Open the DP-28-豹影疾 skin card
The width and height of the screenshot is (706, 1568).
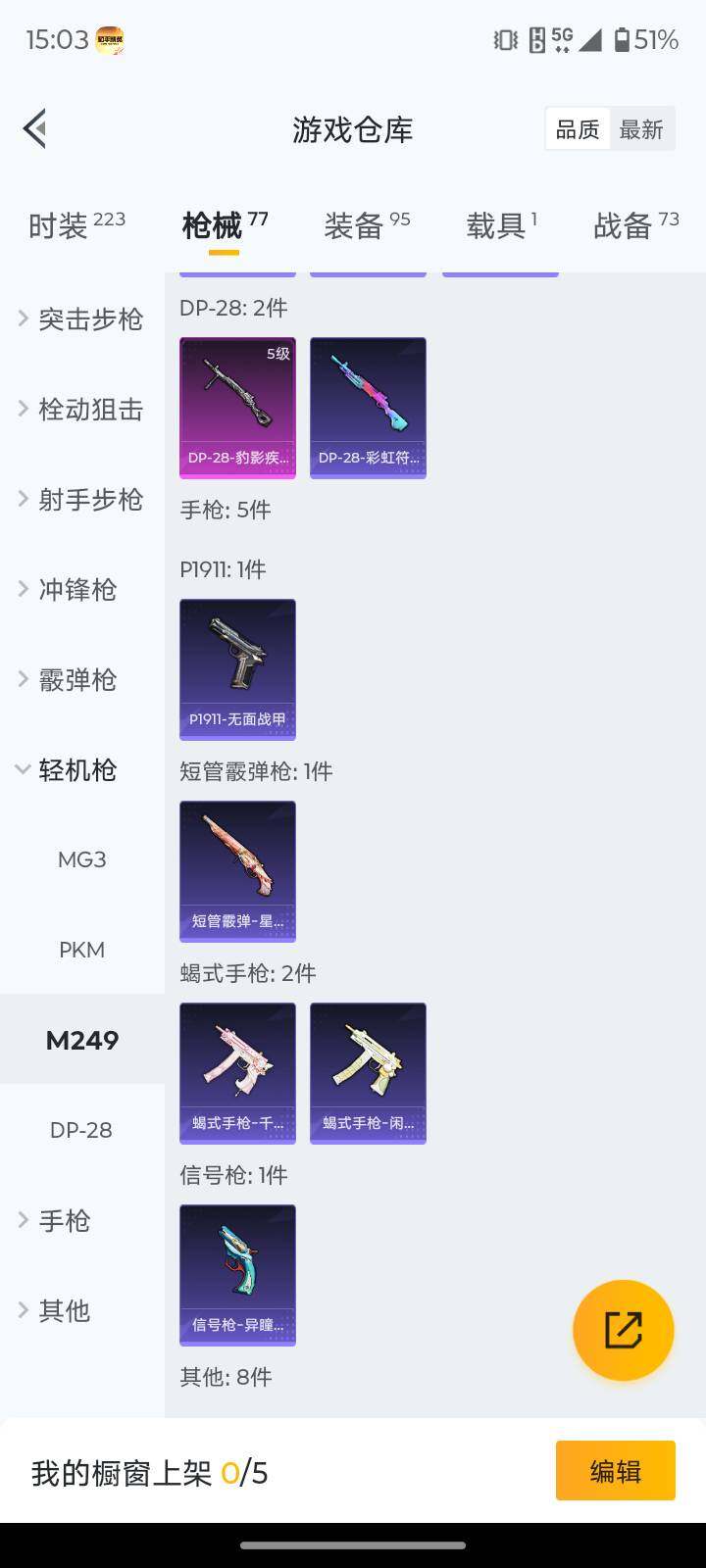[237, 408]
